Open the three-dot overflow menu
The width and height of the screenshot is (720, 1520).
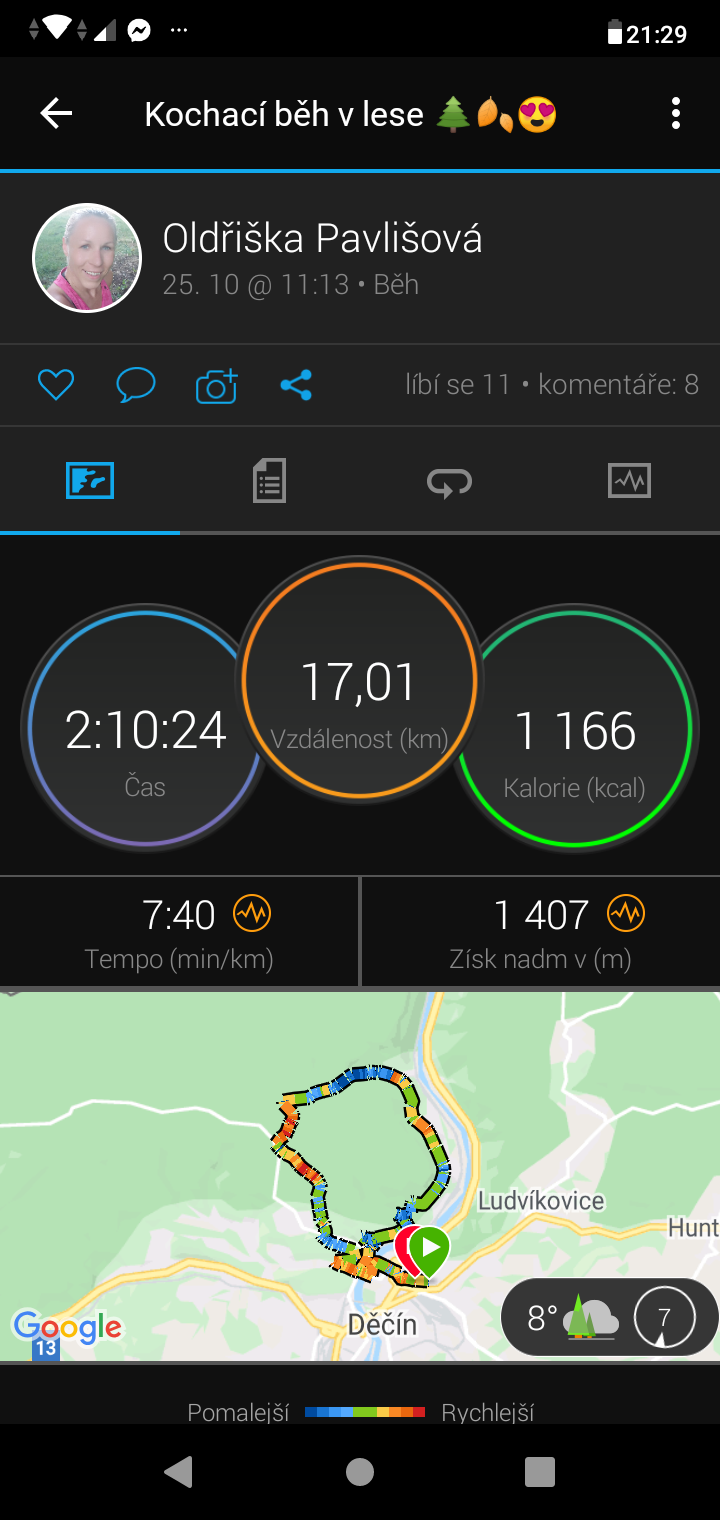676,114
